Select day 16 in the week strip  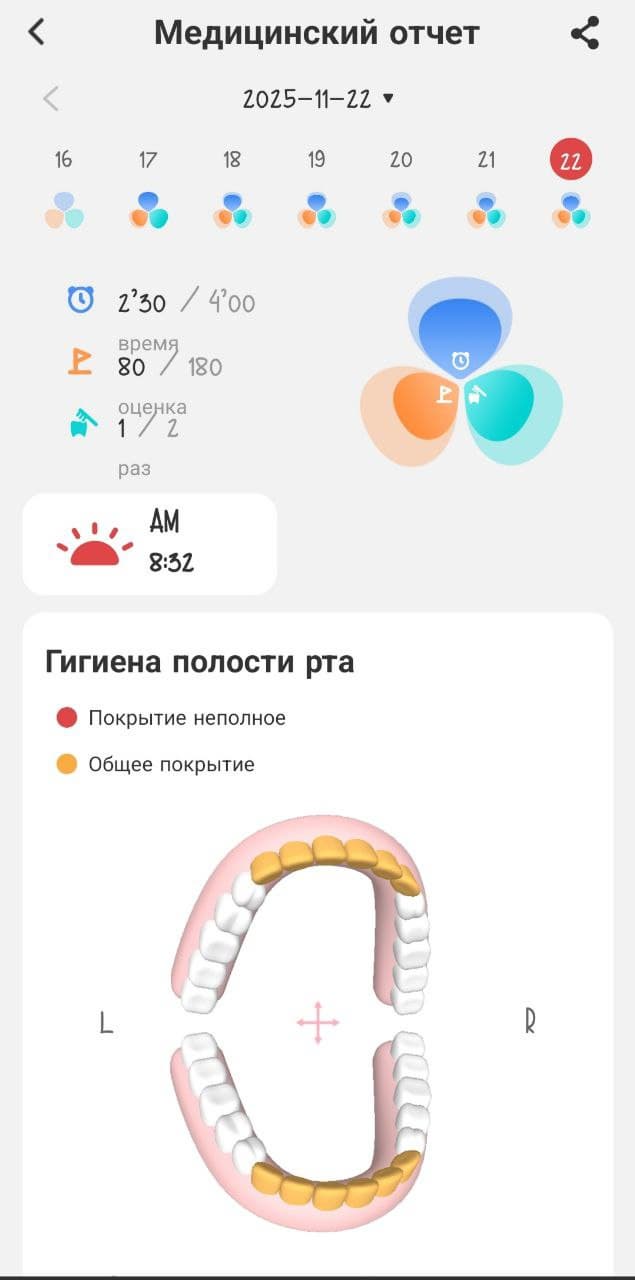coord(64,187)
